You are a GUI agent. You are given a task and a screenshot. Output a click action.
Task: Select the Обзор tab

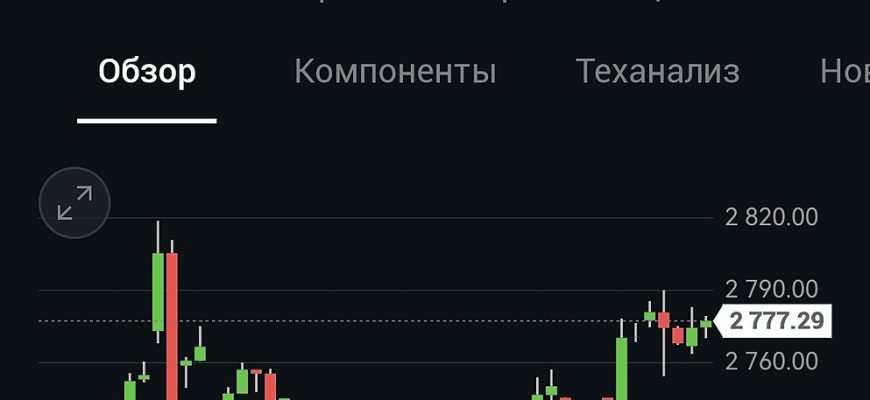tap(147, 72)
